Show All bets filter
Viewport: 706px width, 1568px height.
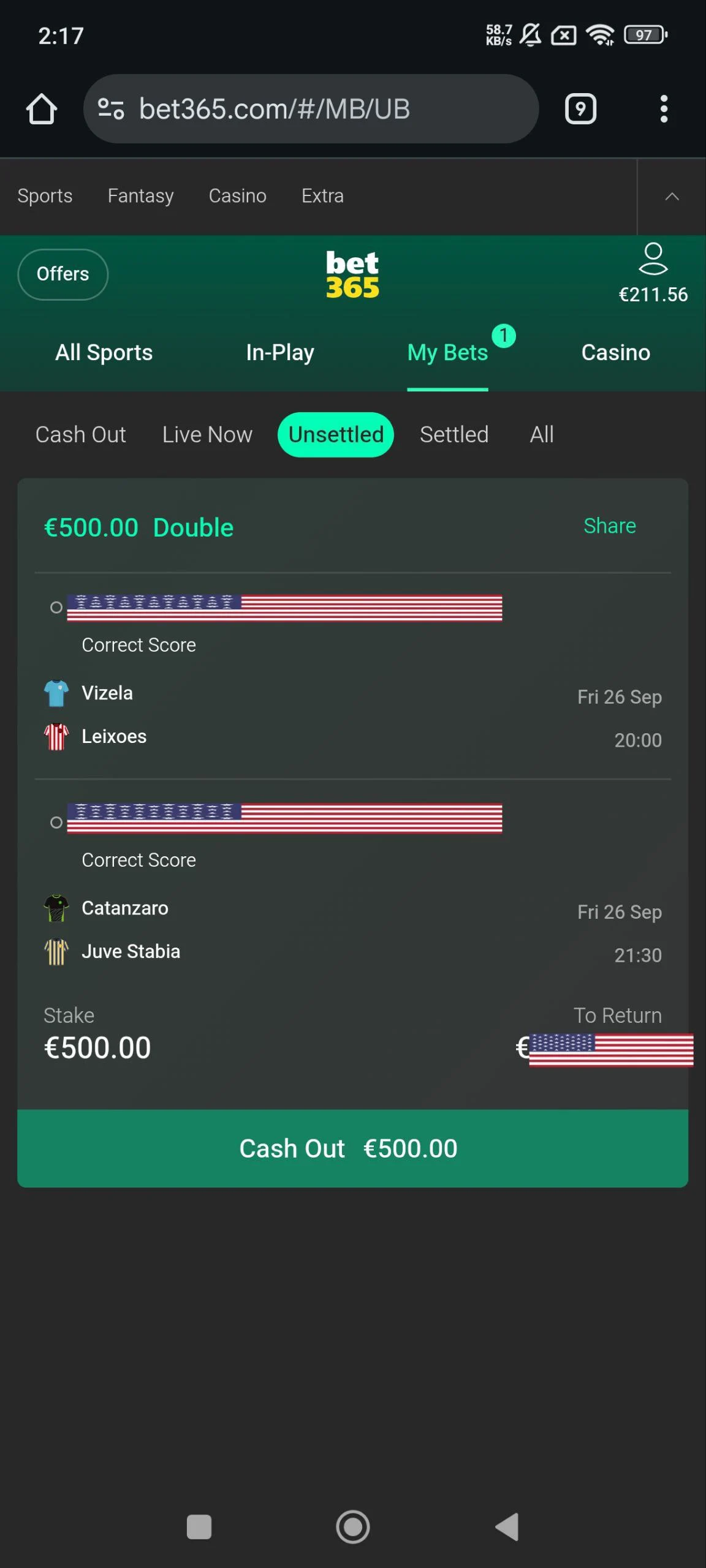point(542,435)
